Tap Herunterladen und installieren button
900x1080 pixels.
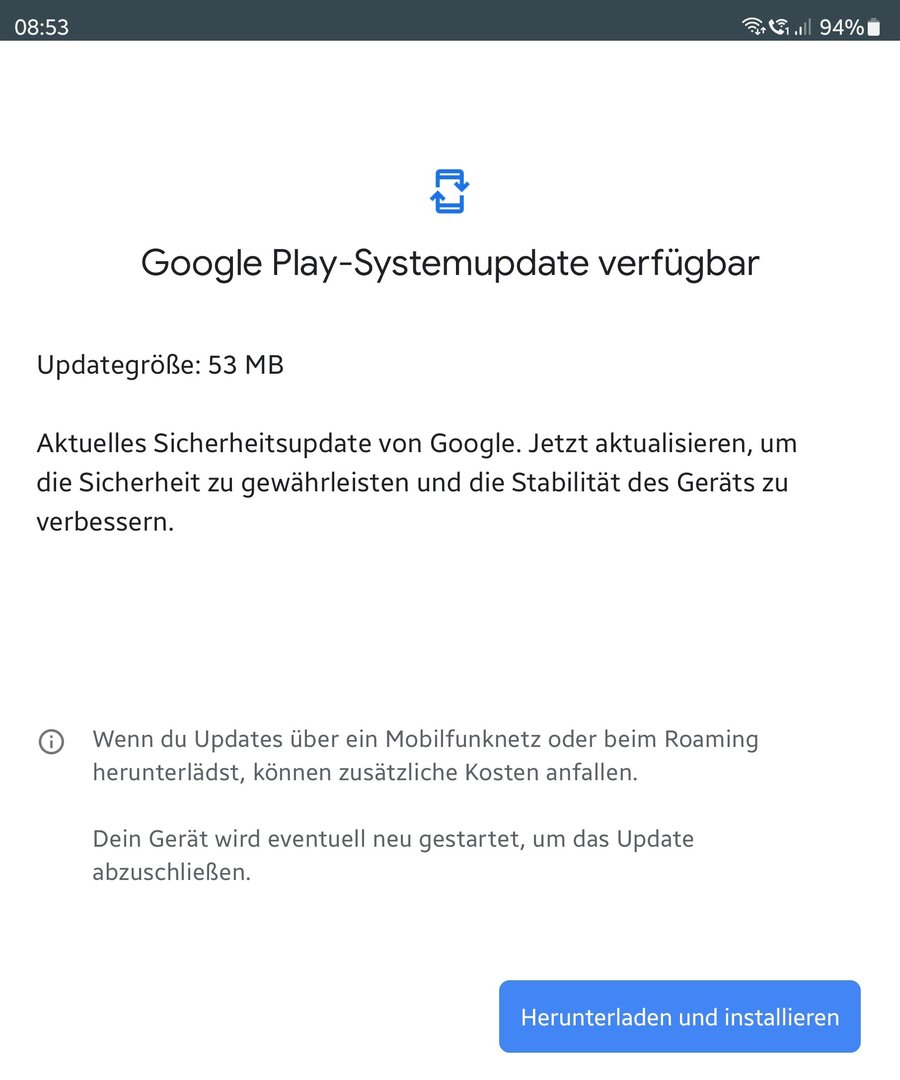[680, 1017]
